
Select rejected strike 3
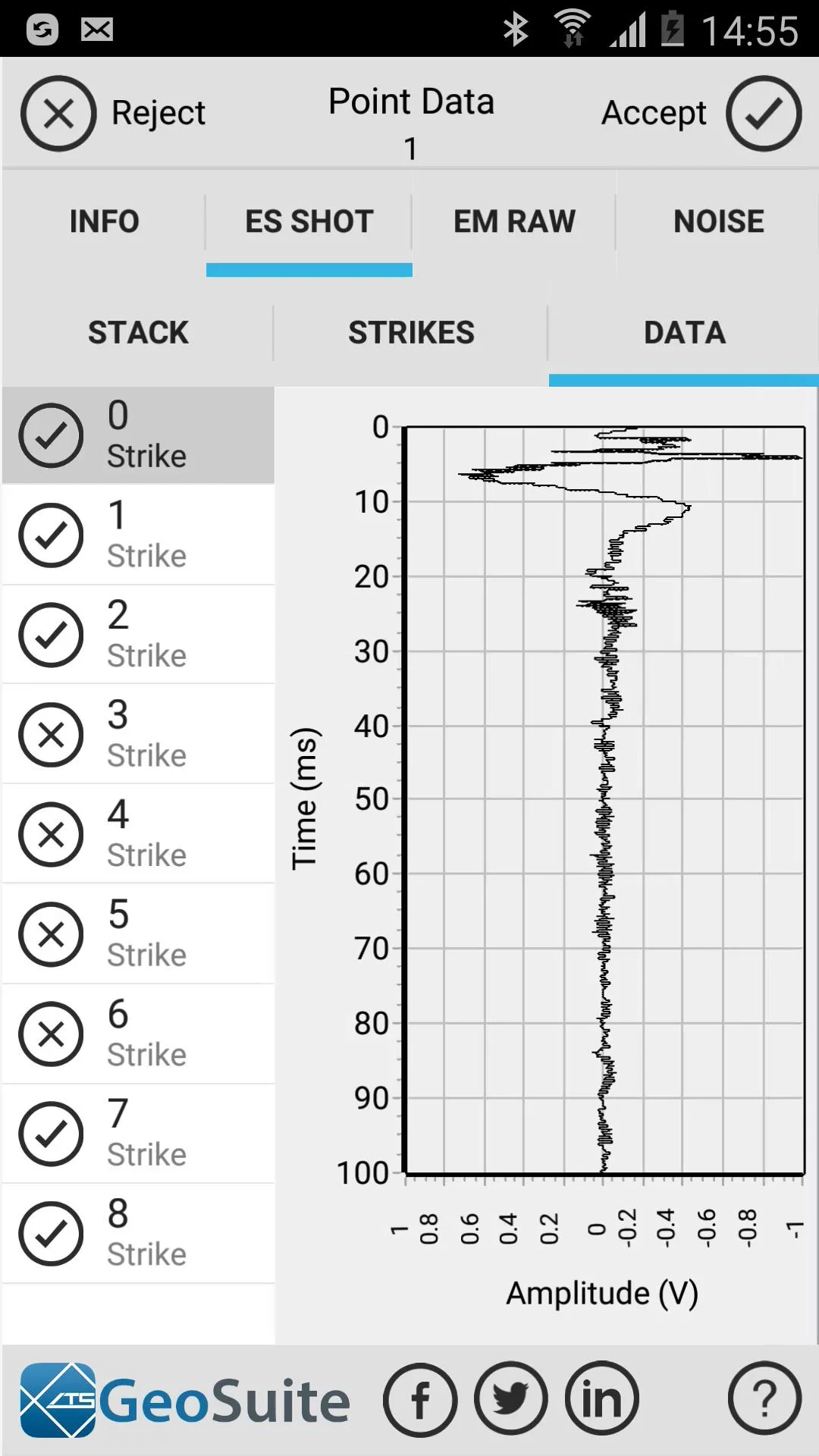[138, 734]
